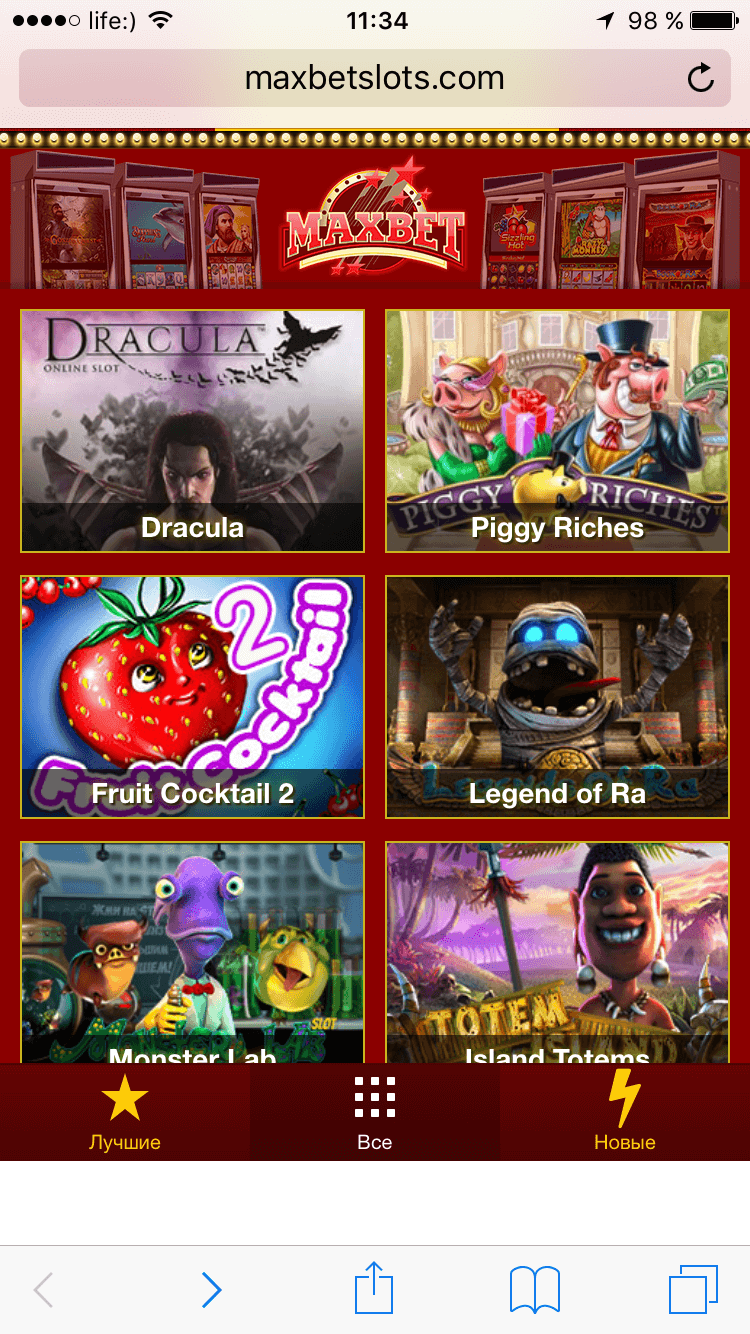Launch the Piggy Riches slot
The width and height of the screenshot is (750, 1334).
[x=557, y=430]
